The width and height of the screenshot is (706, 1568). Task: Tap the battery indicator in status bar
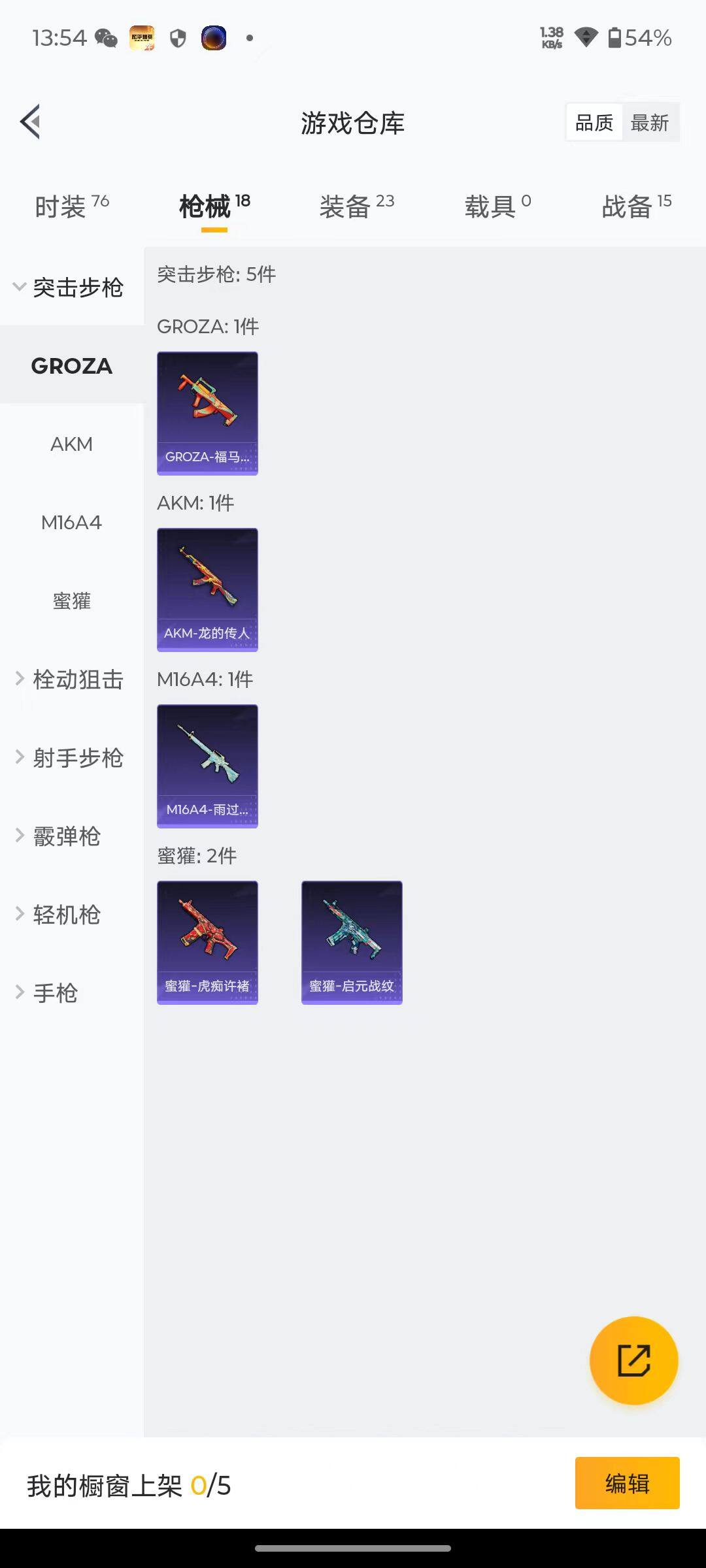click(x=617, y=38)
